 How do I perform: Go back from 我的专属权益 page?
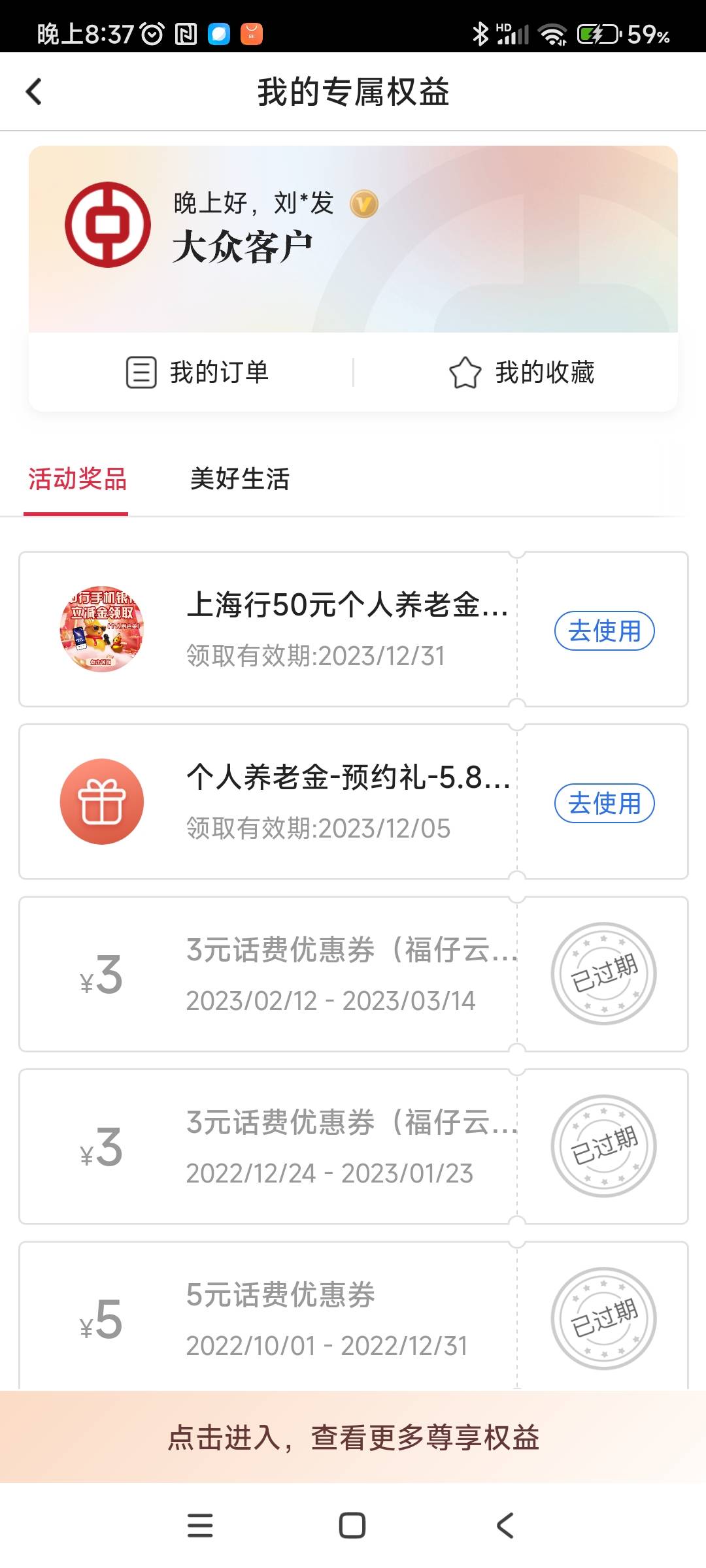coord(34,91)
